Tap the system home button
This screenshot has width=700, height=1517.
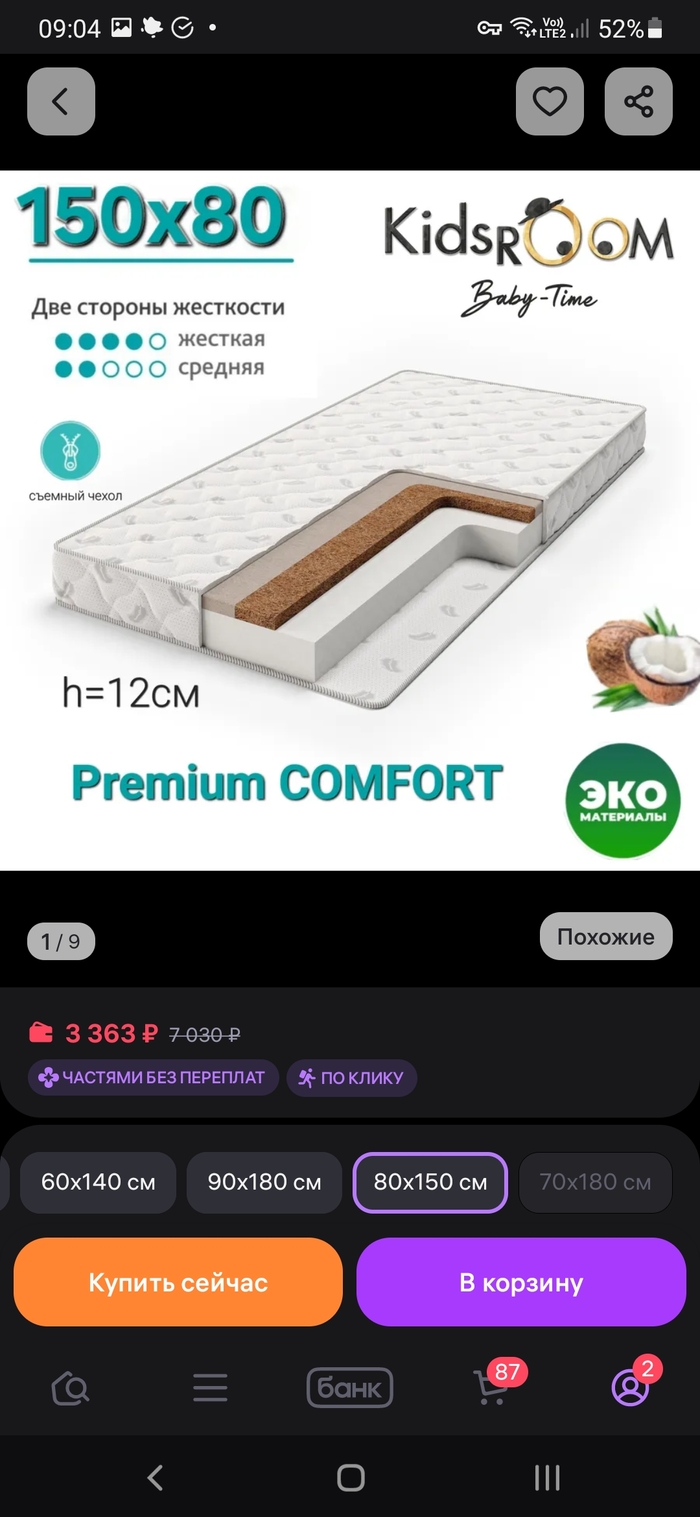[x=350, y=1478]
